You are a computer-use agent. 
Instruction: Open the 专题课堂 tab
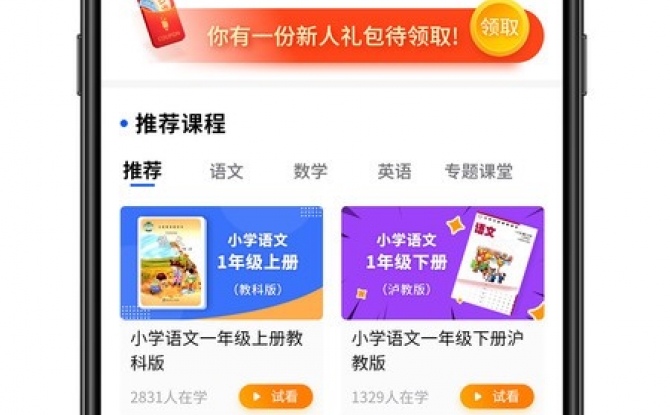pos(478,171)
